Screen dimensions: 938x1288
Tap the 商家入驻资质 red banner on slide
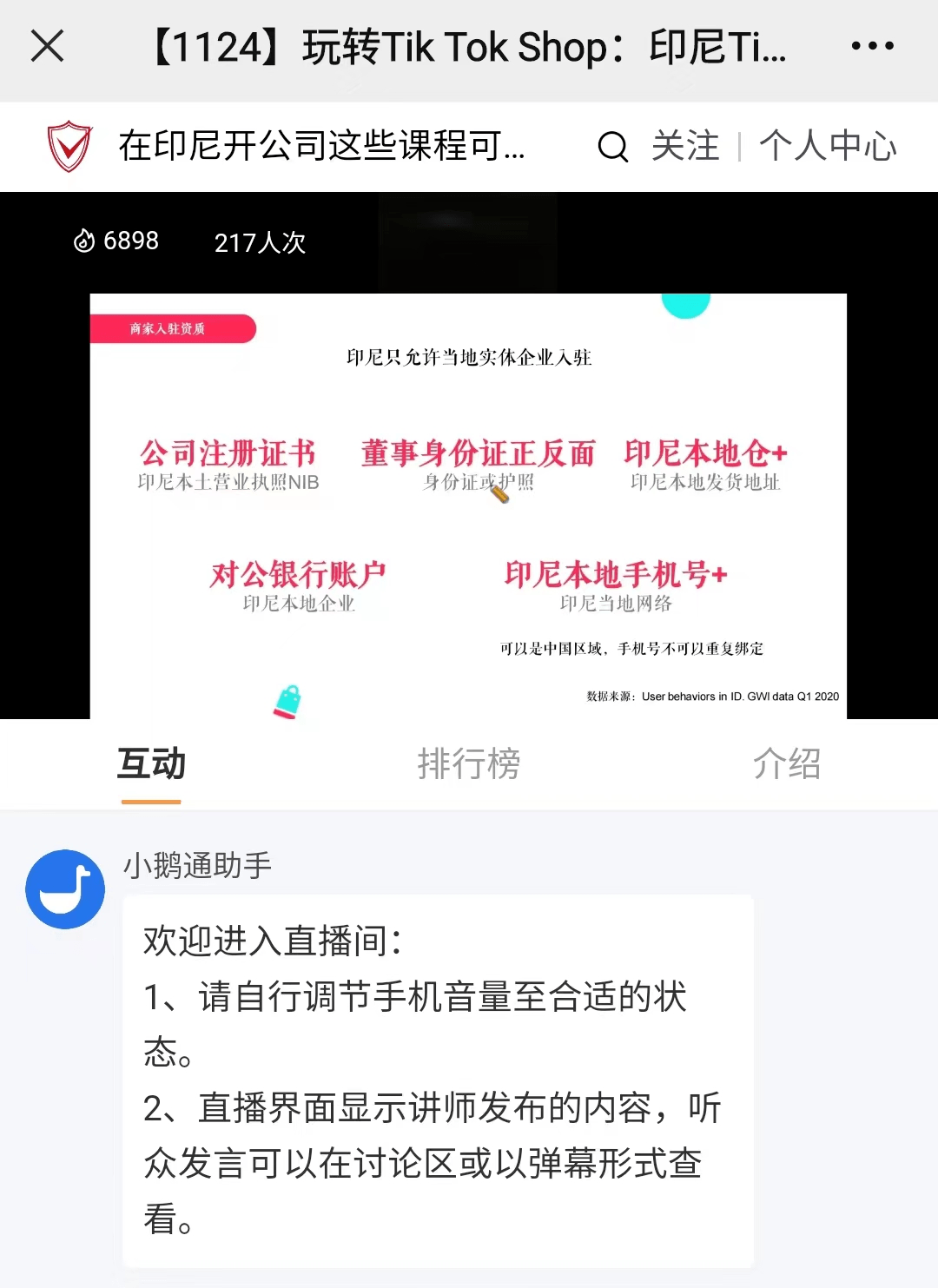point(173,328)
